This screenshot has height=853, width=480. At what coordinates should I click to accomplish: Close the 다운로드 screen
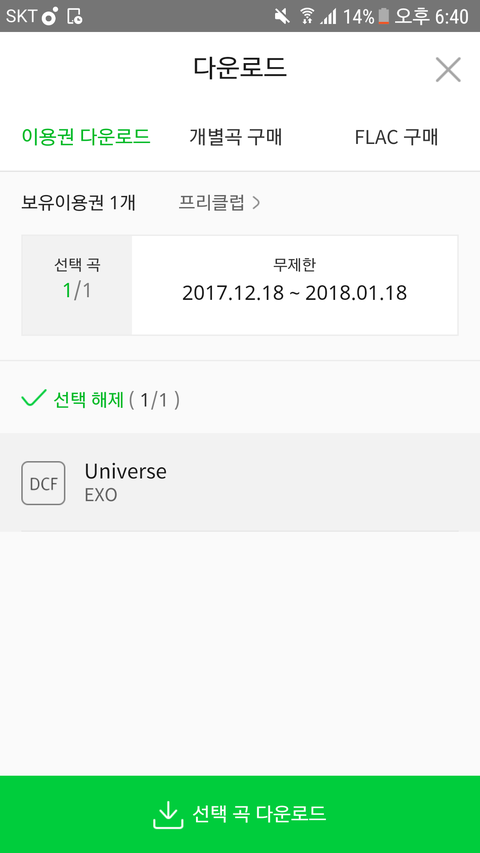tap(448, 70)
